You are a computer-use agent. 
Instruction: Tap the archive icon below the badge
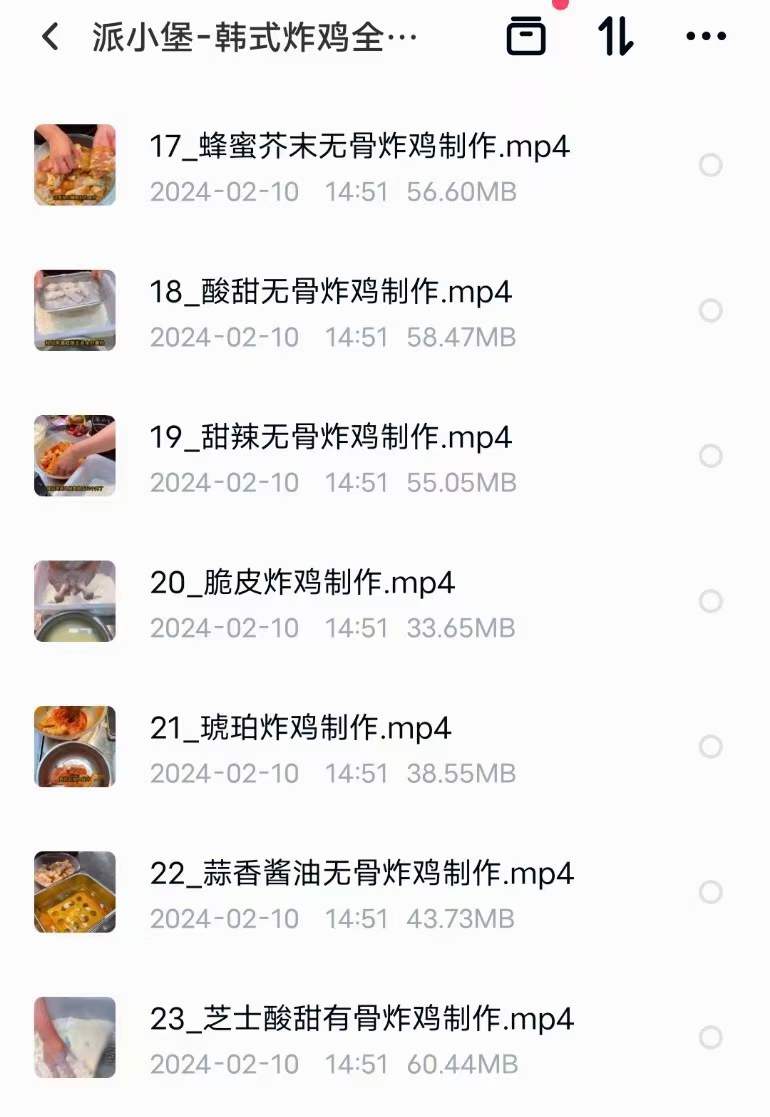point(525,35)
